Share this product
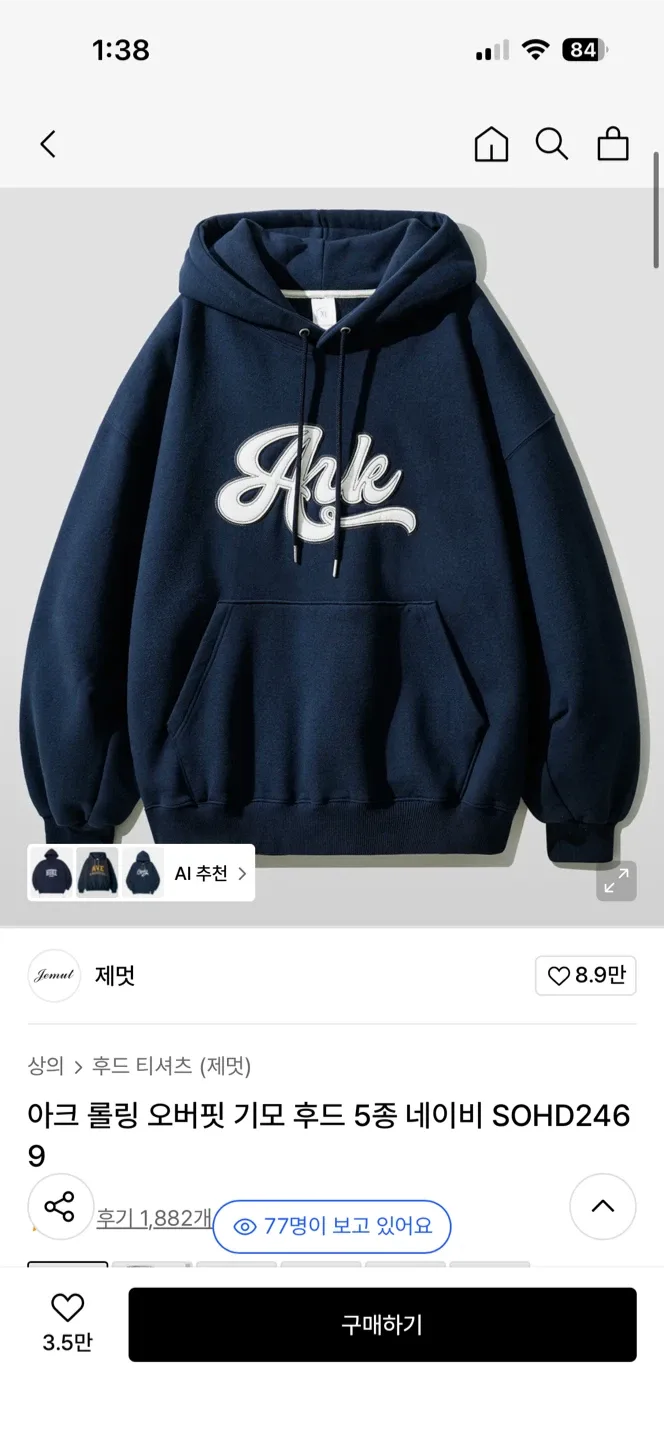 (60, 1207)
